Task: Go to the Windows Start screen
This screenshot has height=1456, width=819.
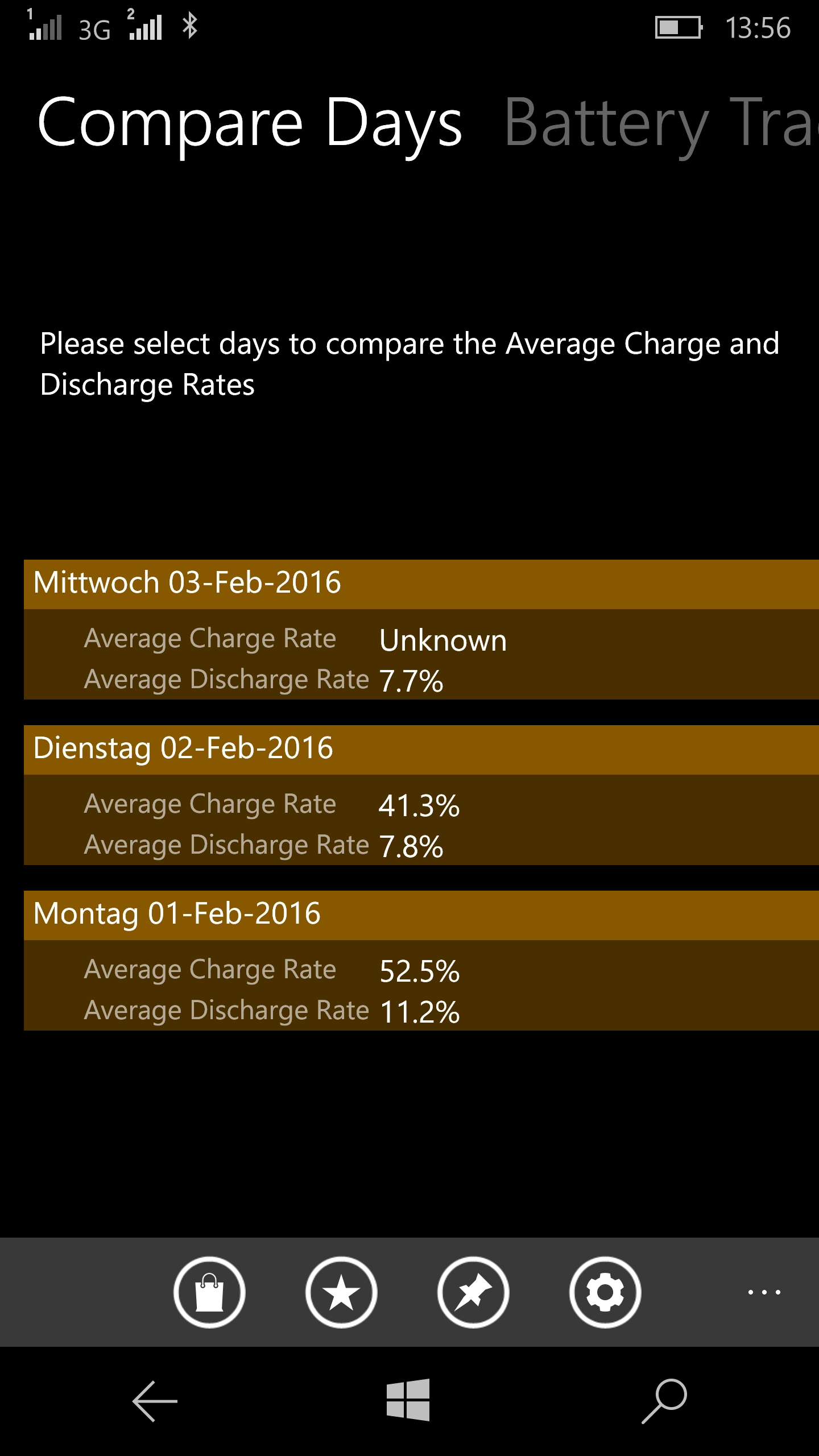Action: [x=408, y=1400]
